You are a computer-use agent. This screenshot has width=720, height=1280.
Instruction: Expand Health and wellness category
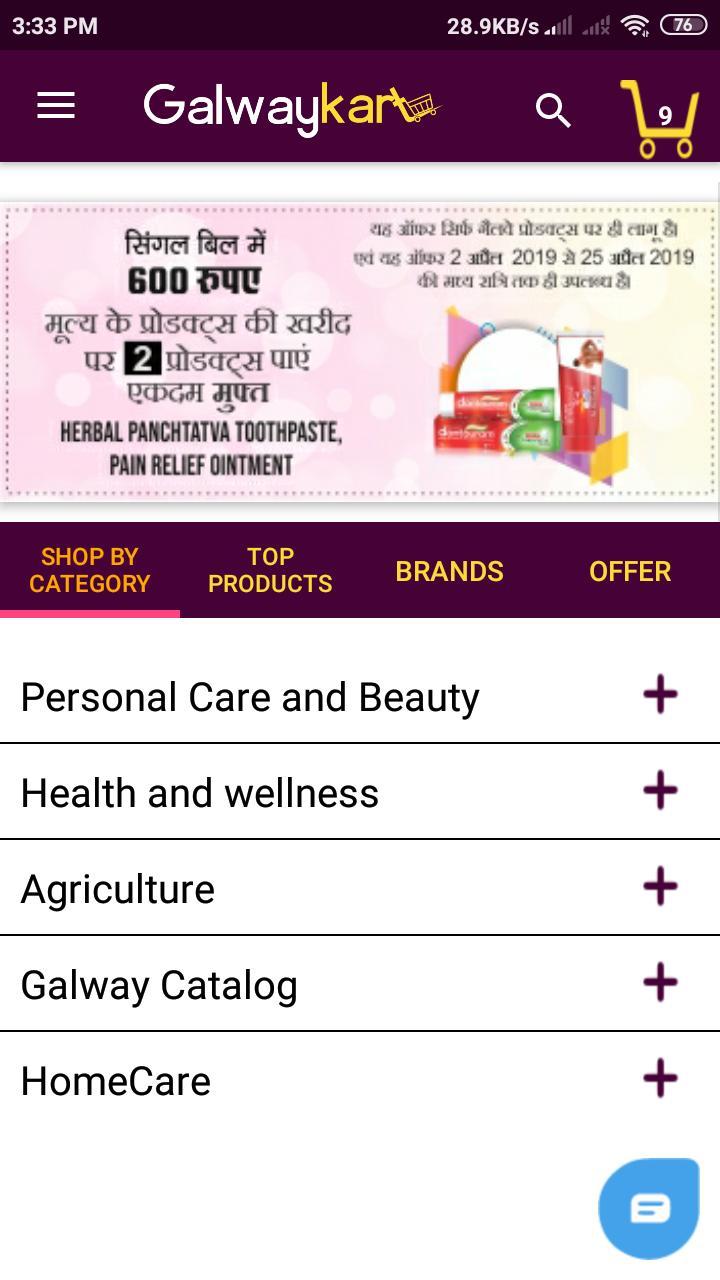coord(660,791)
